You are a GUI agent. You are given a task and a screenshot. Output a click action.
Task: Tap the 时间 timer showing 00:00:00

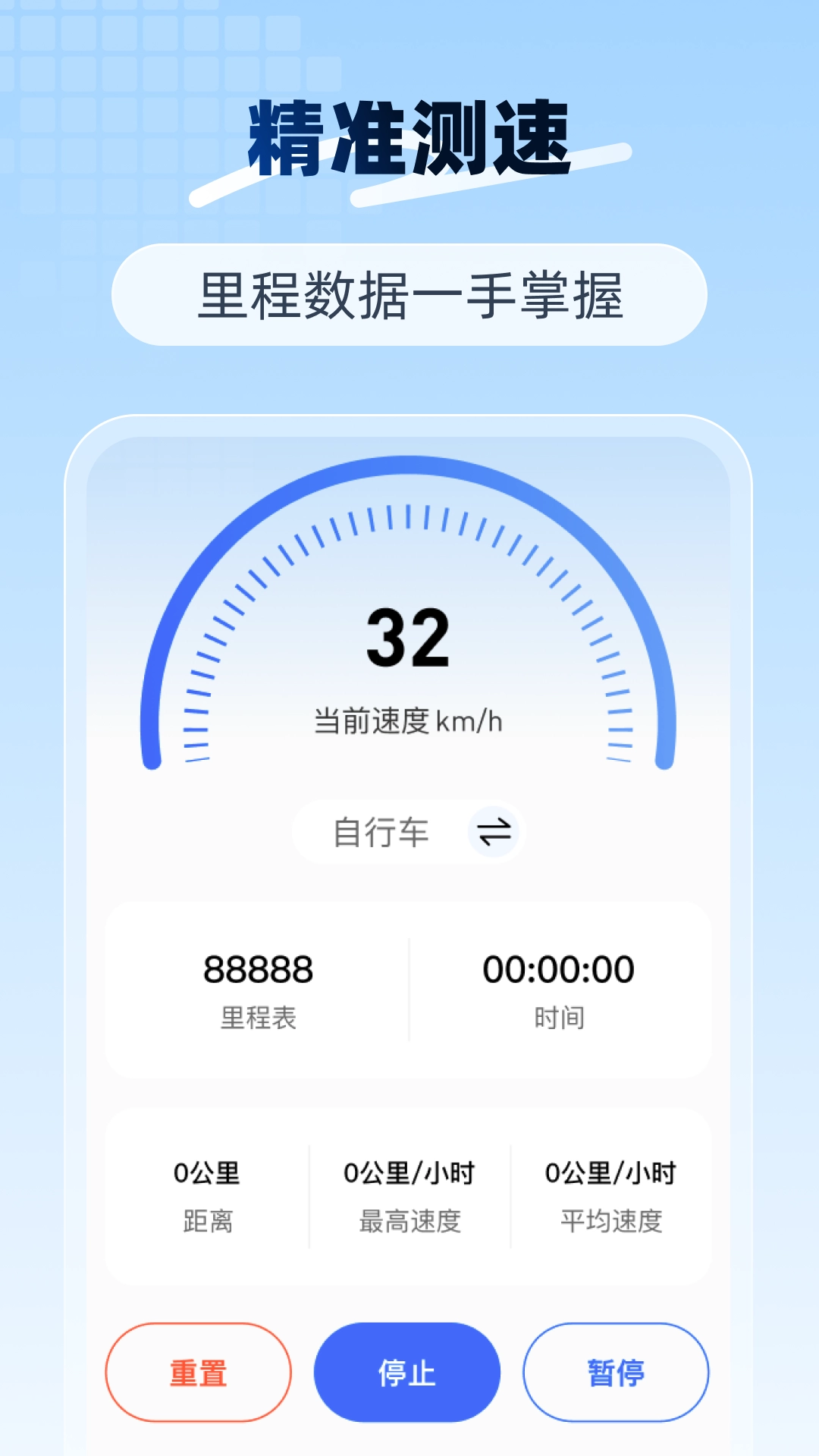[x=559, y=968]
